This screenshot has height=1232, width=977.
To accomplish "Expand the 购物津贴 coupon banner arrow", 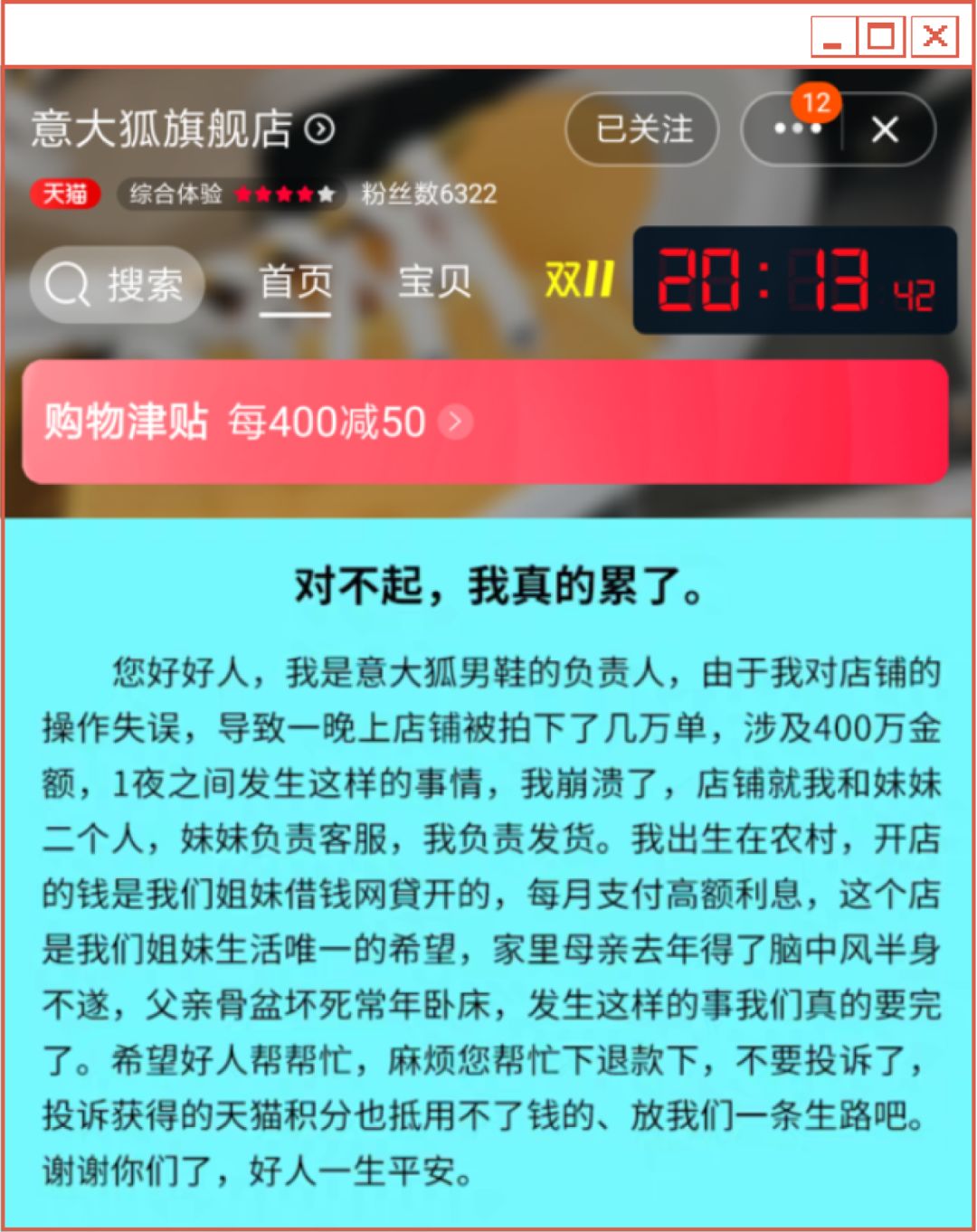I will 457,423.
